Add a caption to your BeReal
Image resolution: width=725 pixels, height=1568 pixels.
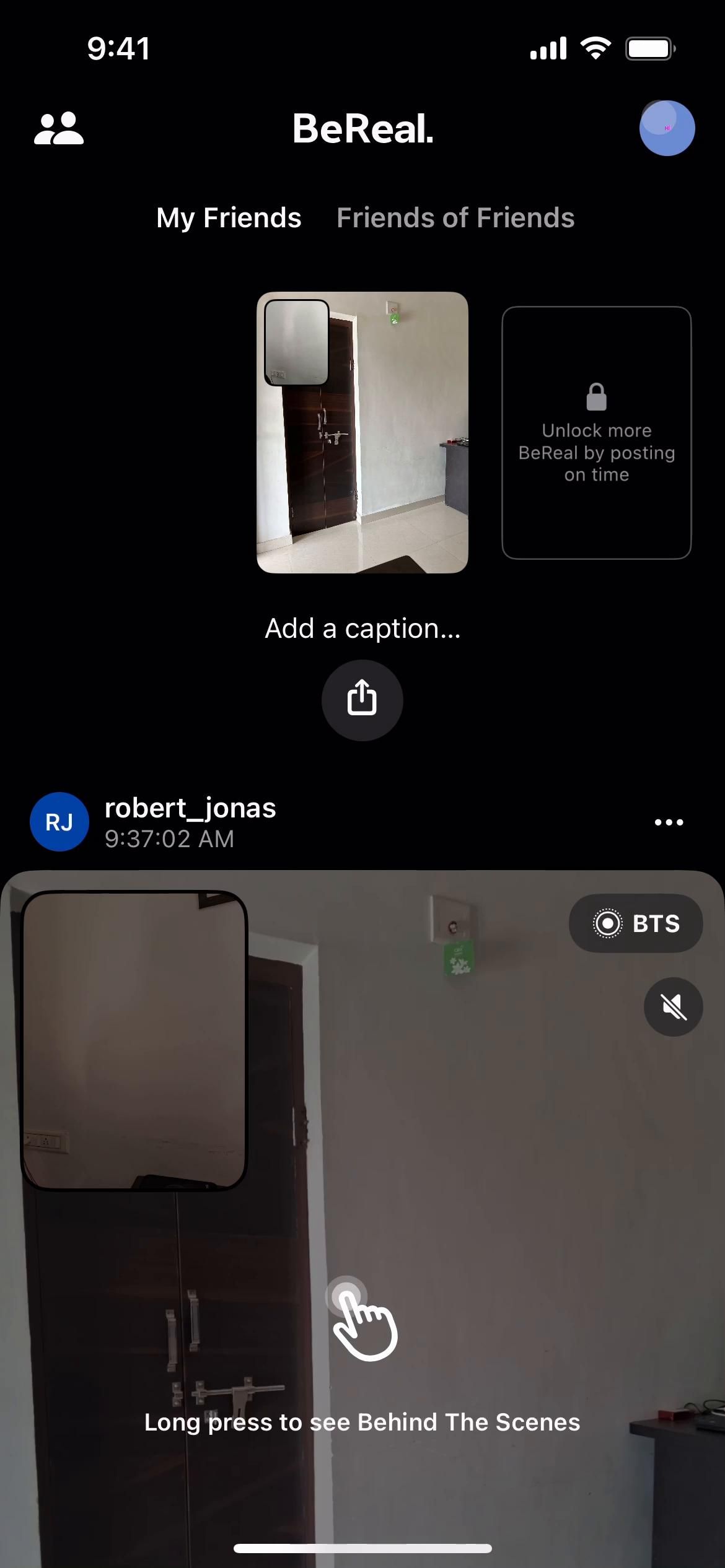pos(362,629)
